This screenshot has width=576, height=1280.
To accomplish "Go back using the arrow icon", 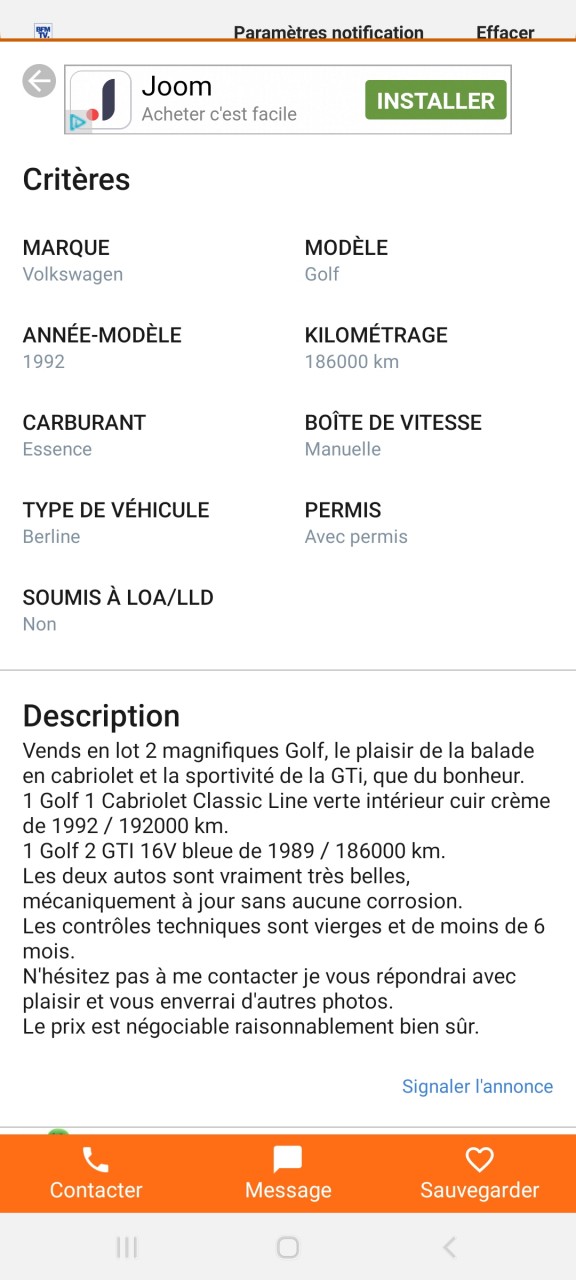I will pyautogui.click(x=39, y=81).
